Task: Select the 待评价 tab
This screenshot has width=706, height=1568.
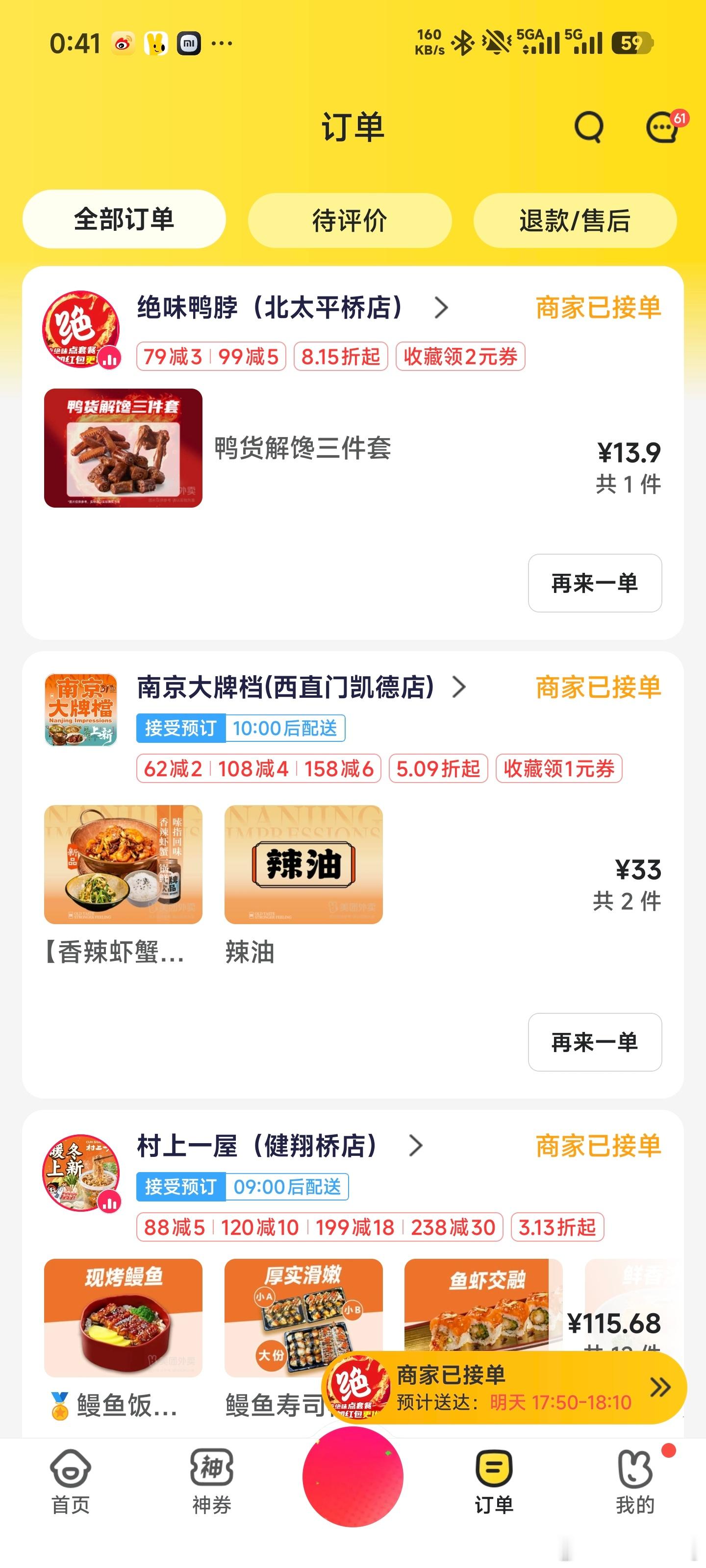Action: [x=352, y=220]
